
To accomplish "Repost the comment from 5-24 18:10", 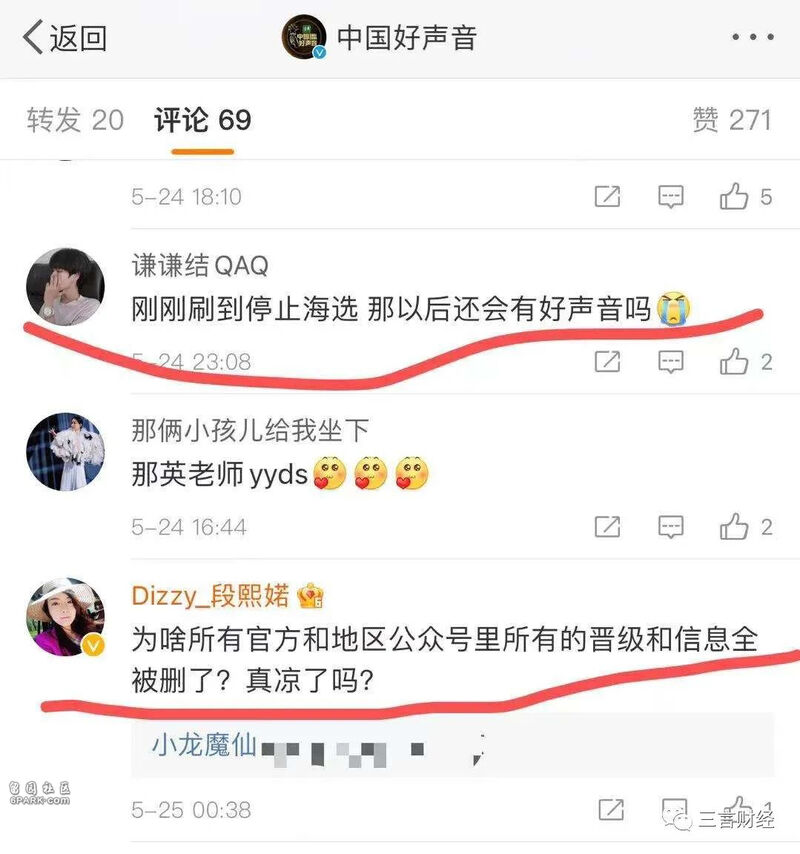I will (x=607, y=197).
